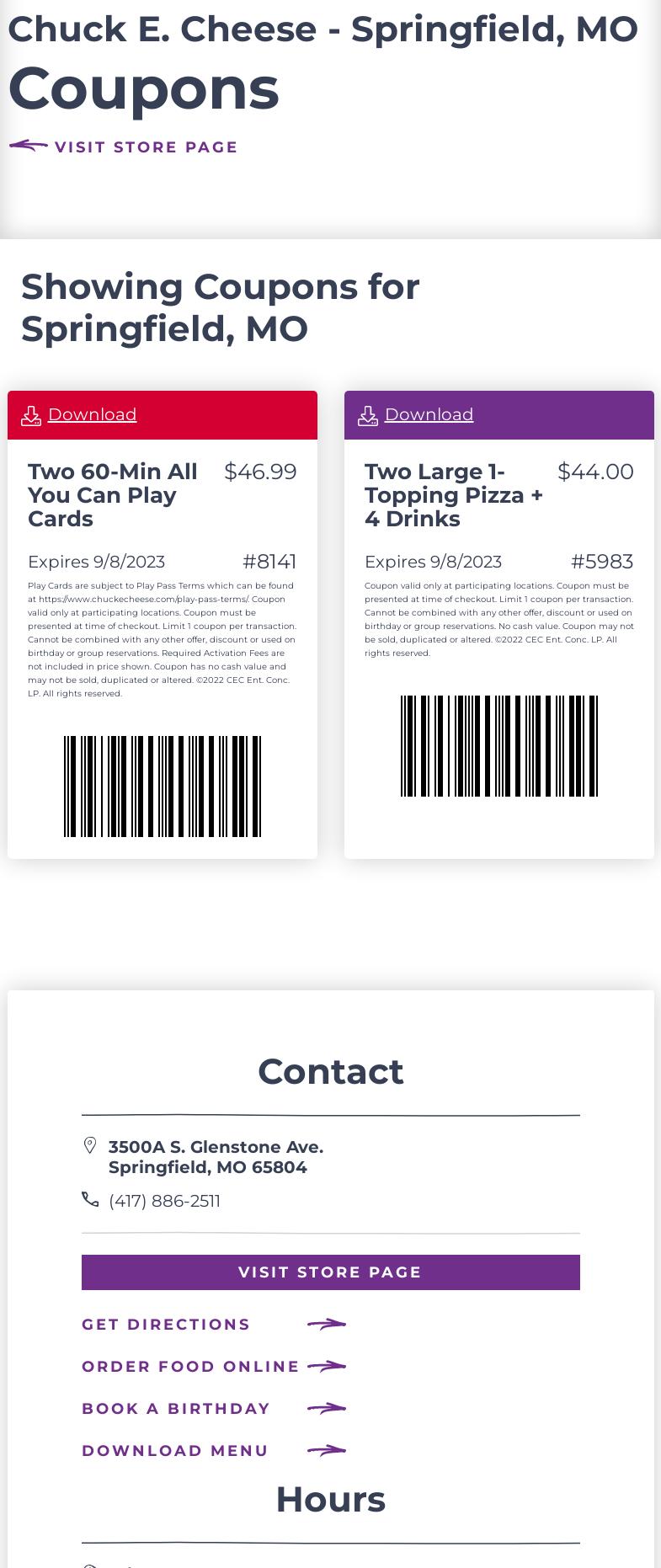This screenshot has height=1568, width=661.
Task: Call the store at (417) 886-2511
Action: pos(164,1201)
